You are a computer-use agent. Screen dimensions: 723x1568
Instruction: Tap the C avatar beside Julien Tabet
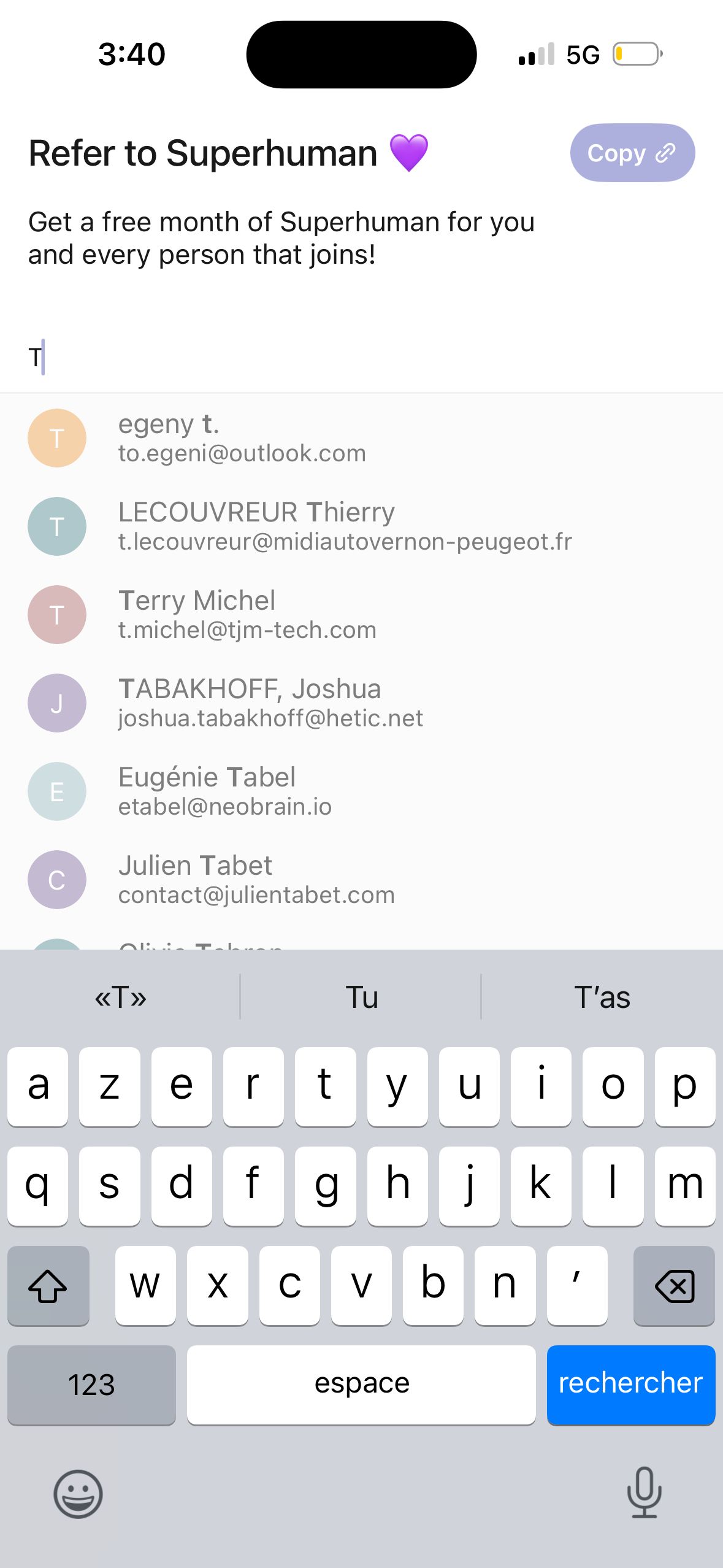56,879
